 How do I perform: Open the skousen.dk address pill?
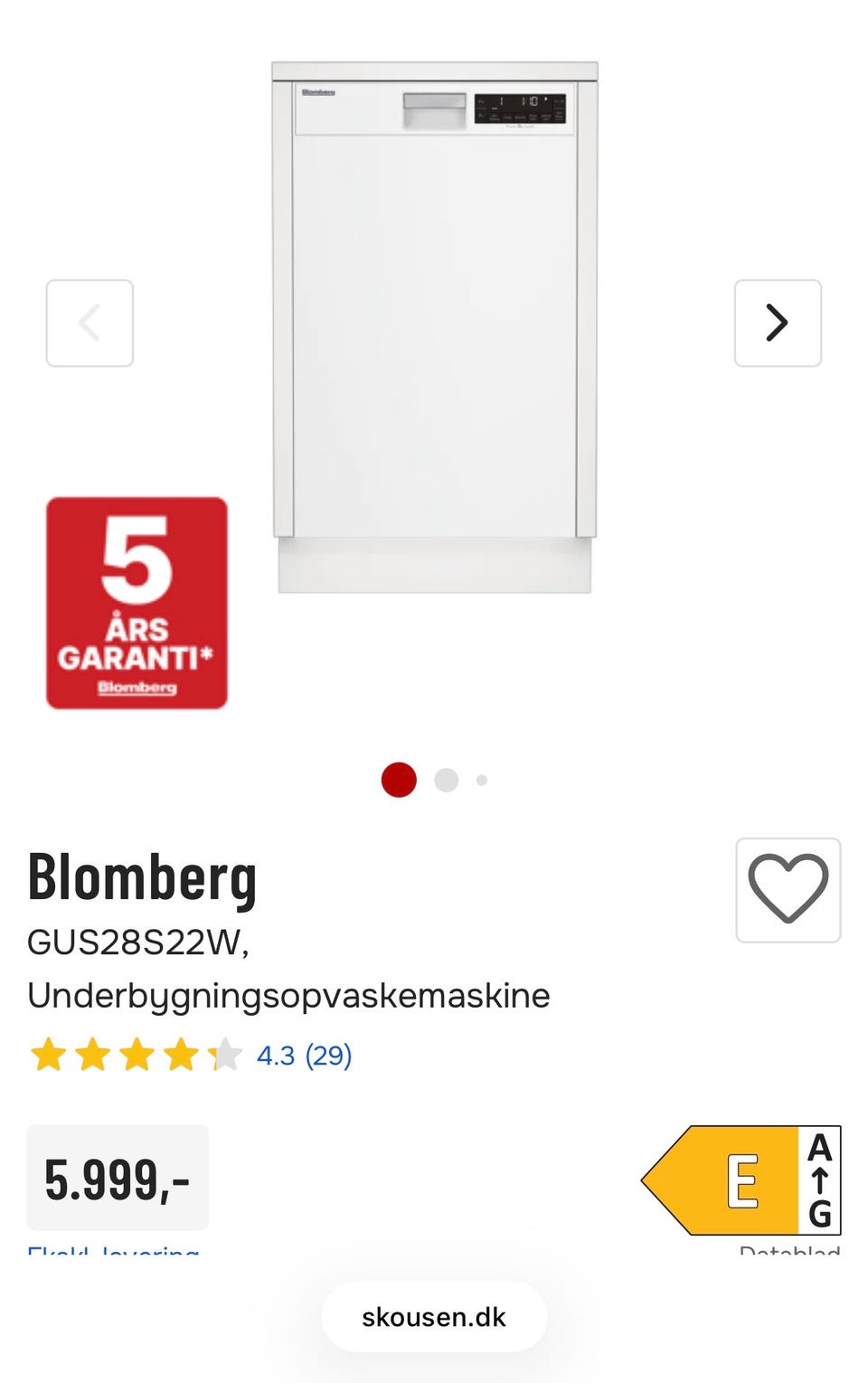click(433, 1317)
